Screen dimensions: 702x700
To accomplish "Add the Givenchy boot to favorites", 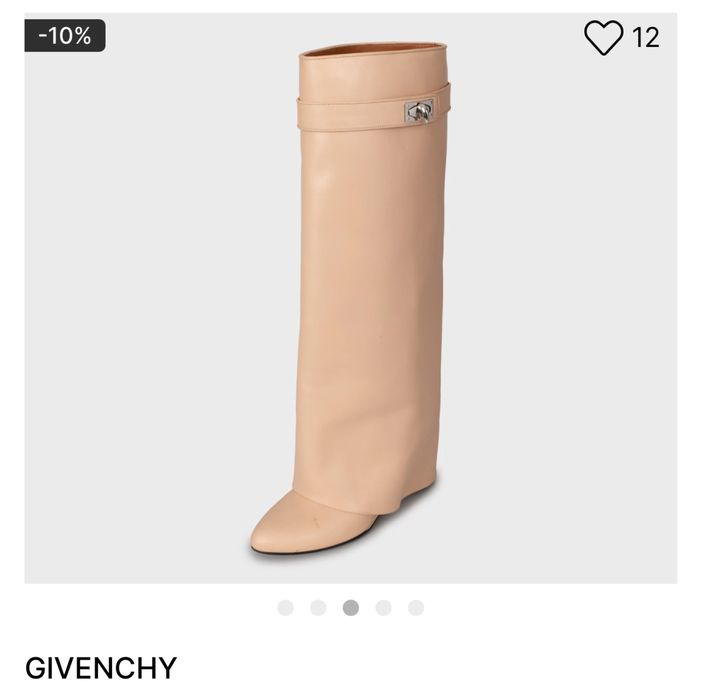I will 603,38.
